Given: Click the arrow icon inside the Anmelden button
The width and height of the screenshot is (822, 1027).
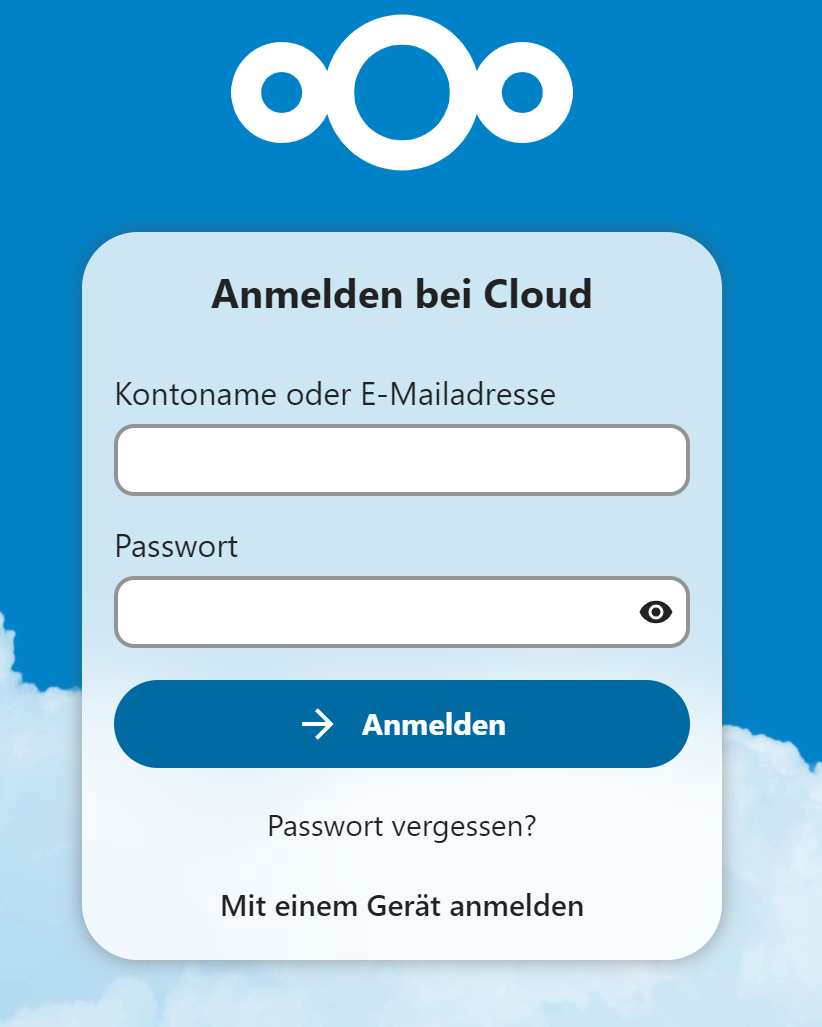Looking at the screenshot, I should click(x=318, y=724).
